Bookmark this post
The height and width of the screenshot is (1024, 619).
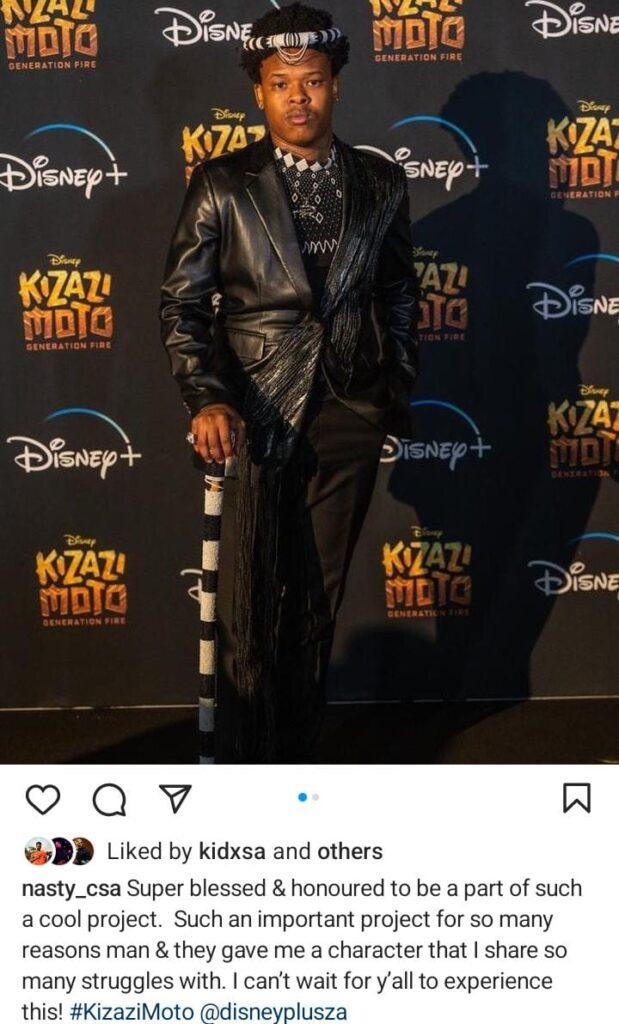click(x=577, y=798)
